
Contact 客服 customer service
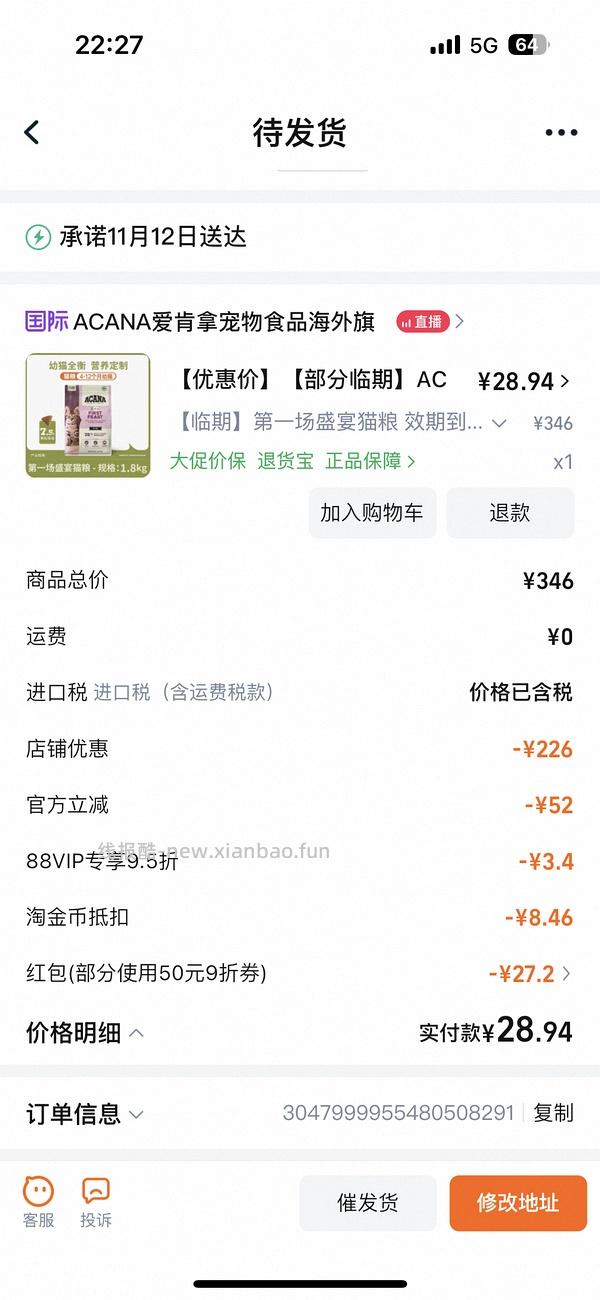[39, 1202]
